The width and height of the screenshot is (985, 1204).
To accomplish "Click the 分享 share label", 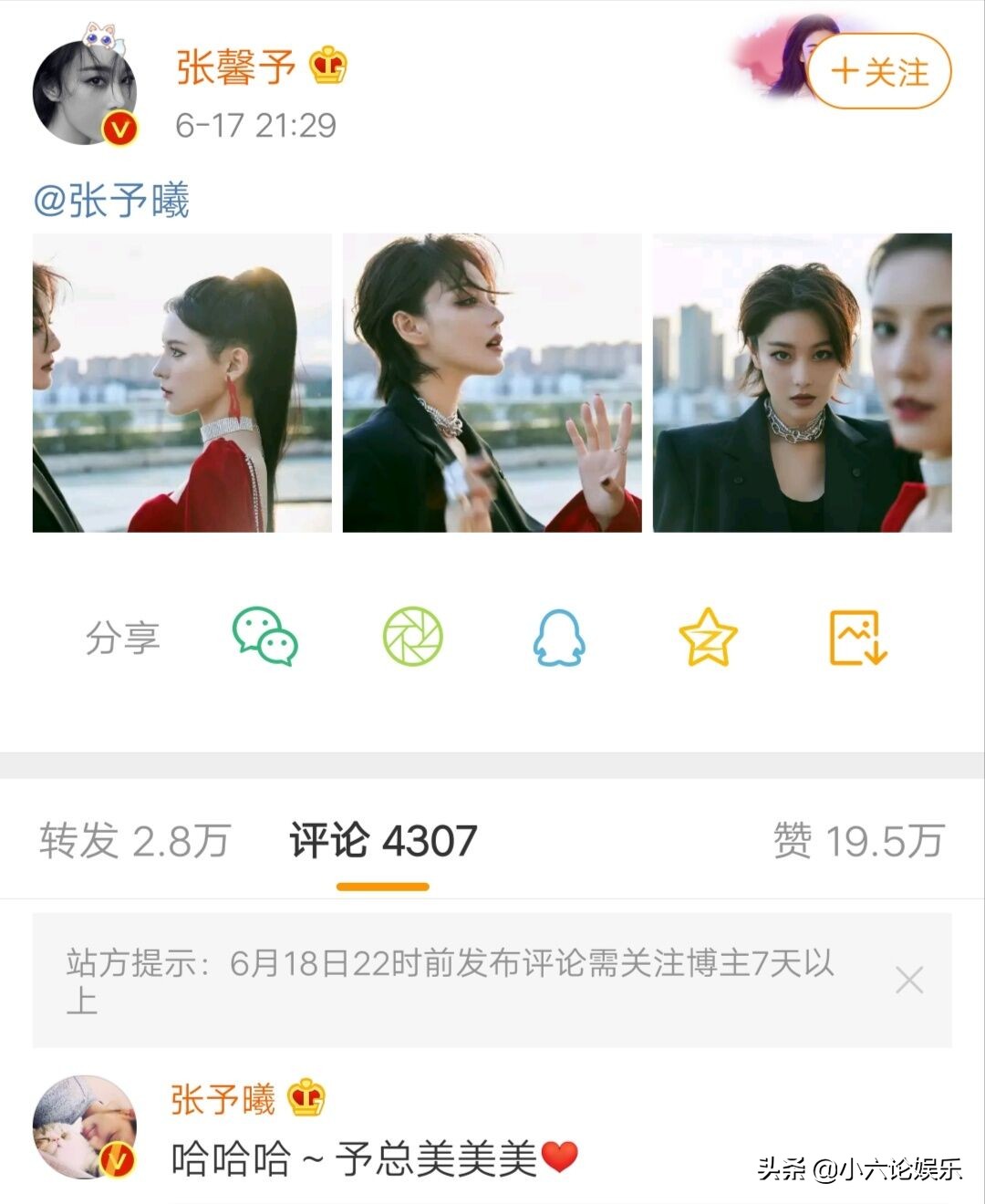I will click(x=125, y=638).
